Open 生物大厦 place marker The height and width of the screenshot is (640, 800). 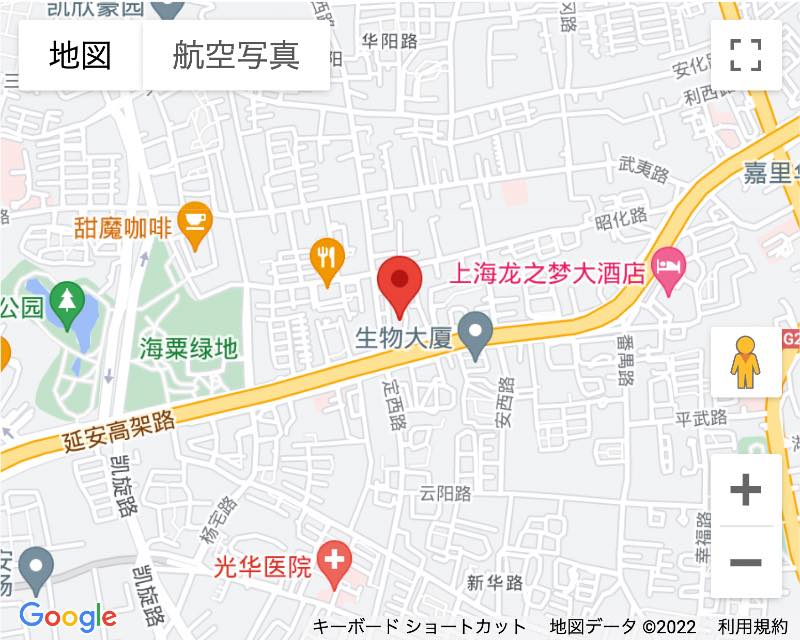[476, 335]
